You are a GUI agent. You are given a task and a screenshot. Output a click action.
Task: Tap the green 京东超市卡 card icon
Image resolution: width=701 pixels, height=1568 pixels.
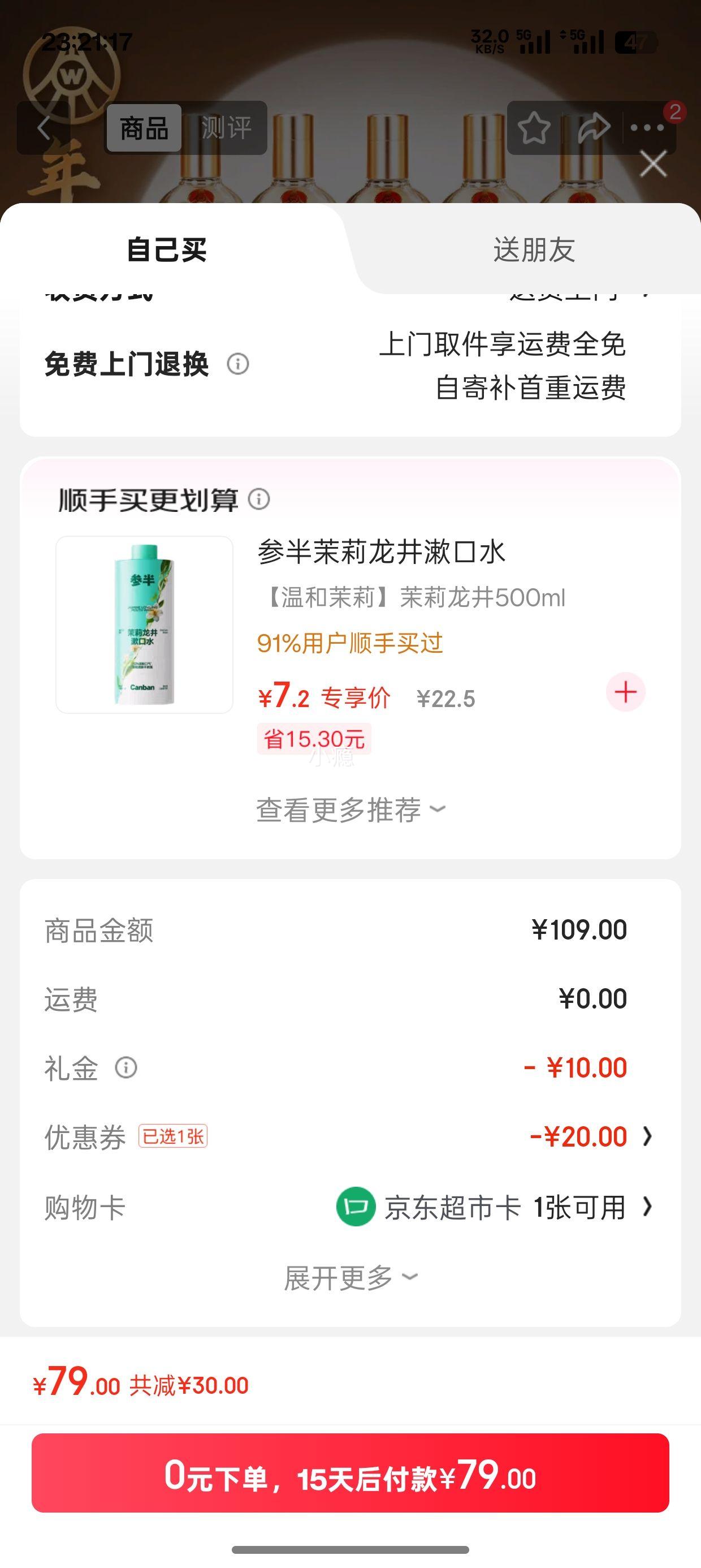point(356,1208)
